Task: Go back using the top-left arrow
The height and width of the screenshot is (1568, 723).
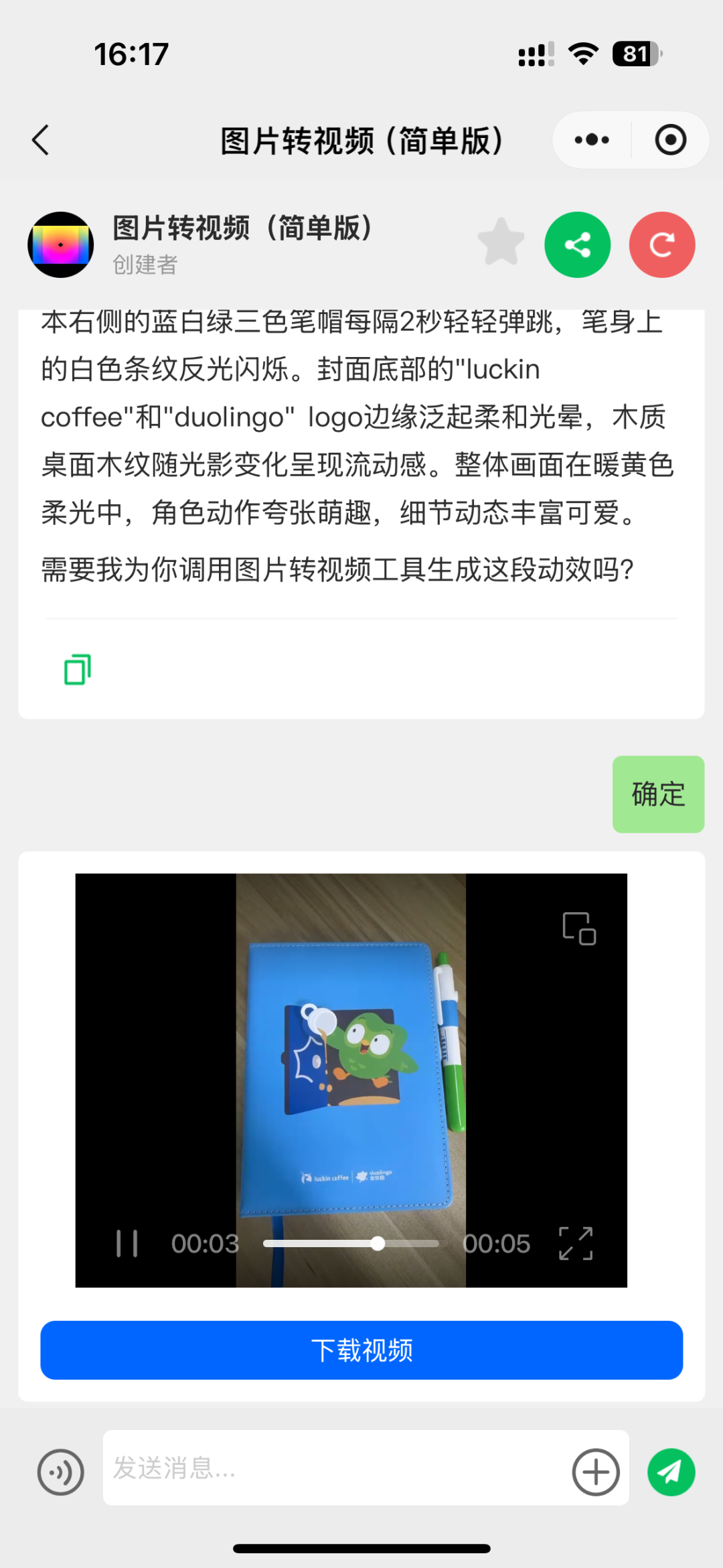Action: coord(42,140)
